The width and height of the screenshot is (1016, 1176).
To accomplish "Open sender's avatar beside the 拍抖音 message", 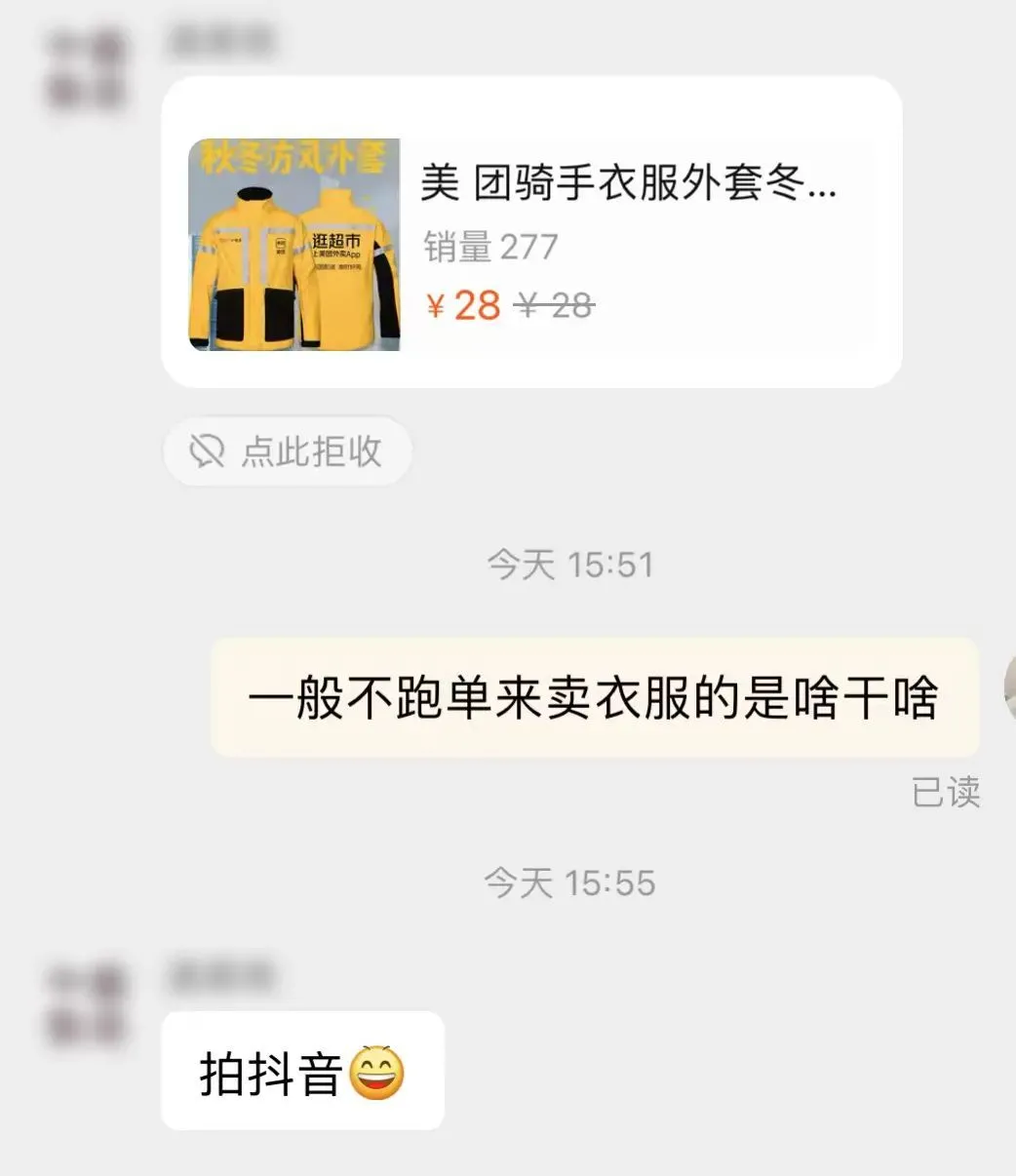I will (x=87, y=1004).
